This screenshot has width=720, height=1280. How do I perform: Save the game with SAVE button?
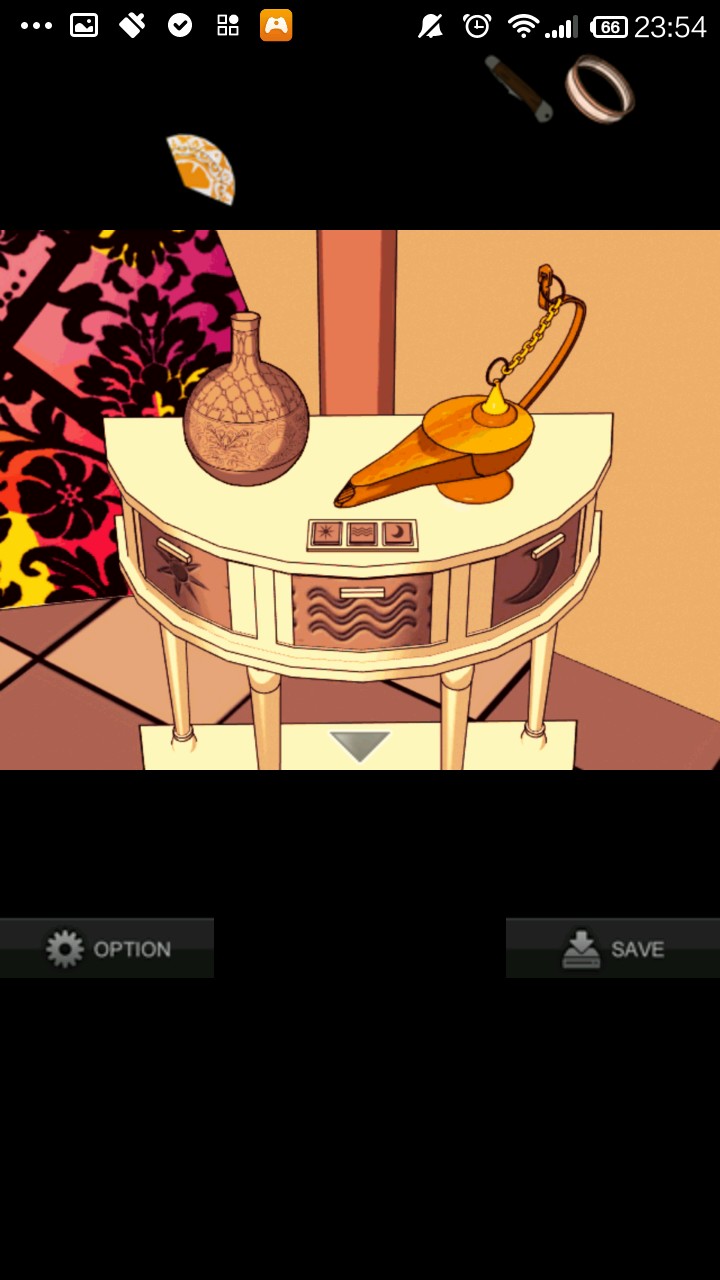[x=612, y=948]
